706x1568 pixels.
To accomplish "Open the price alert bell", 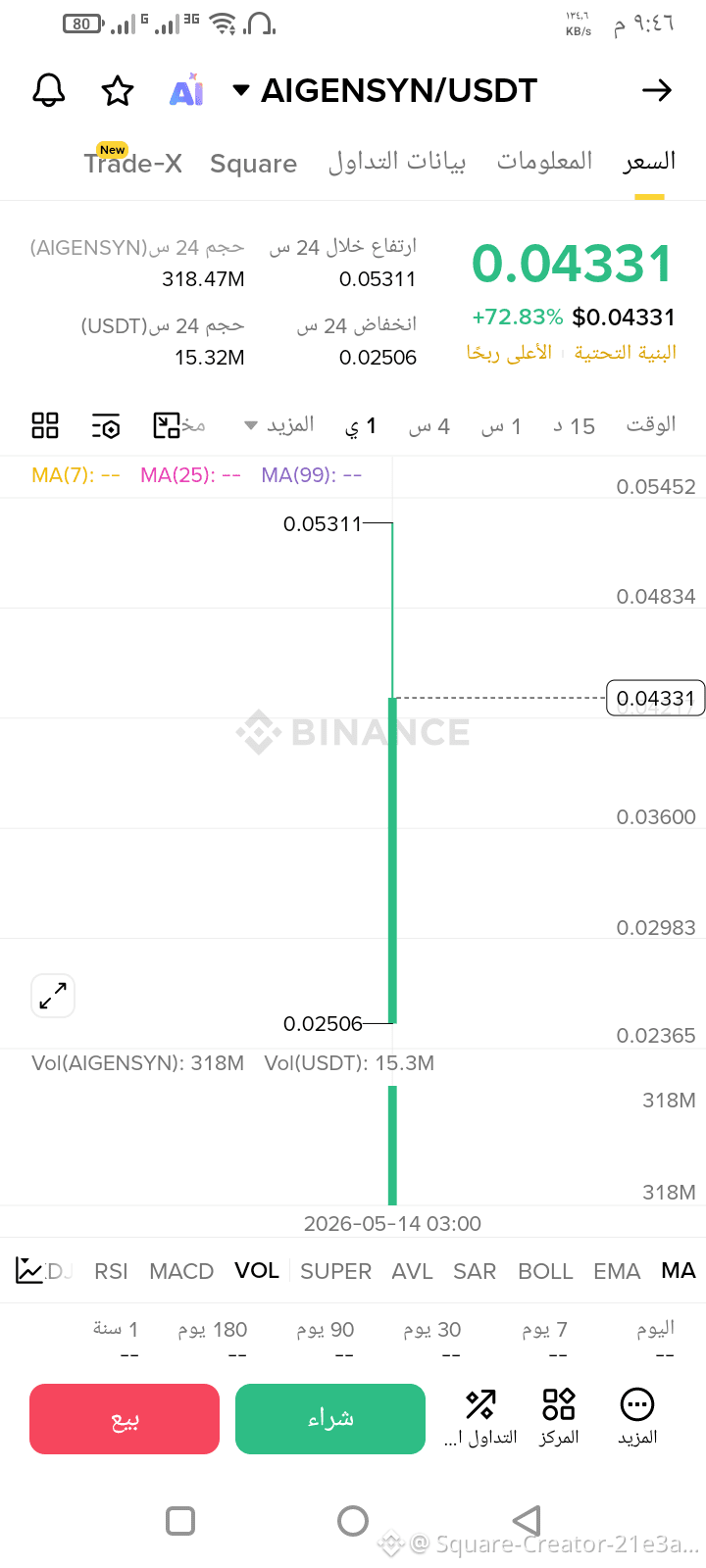I will [49, 90].
